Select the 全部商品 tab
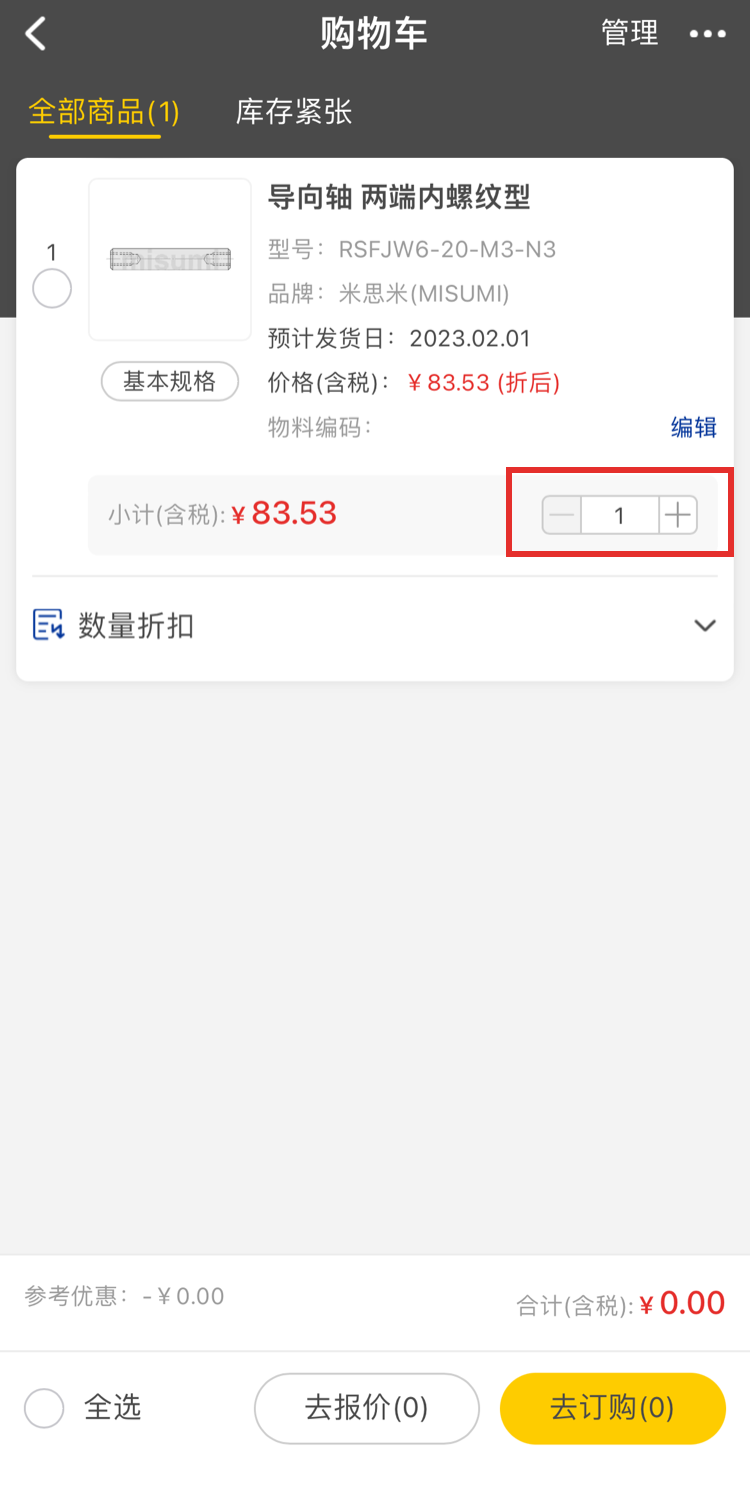Screen dimensions: 750x1485 click(103, 112)
